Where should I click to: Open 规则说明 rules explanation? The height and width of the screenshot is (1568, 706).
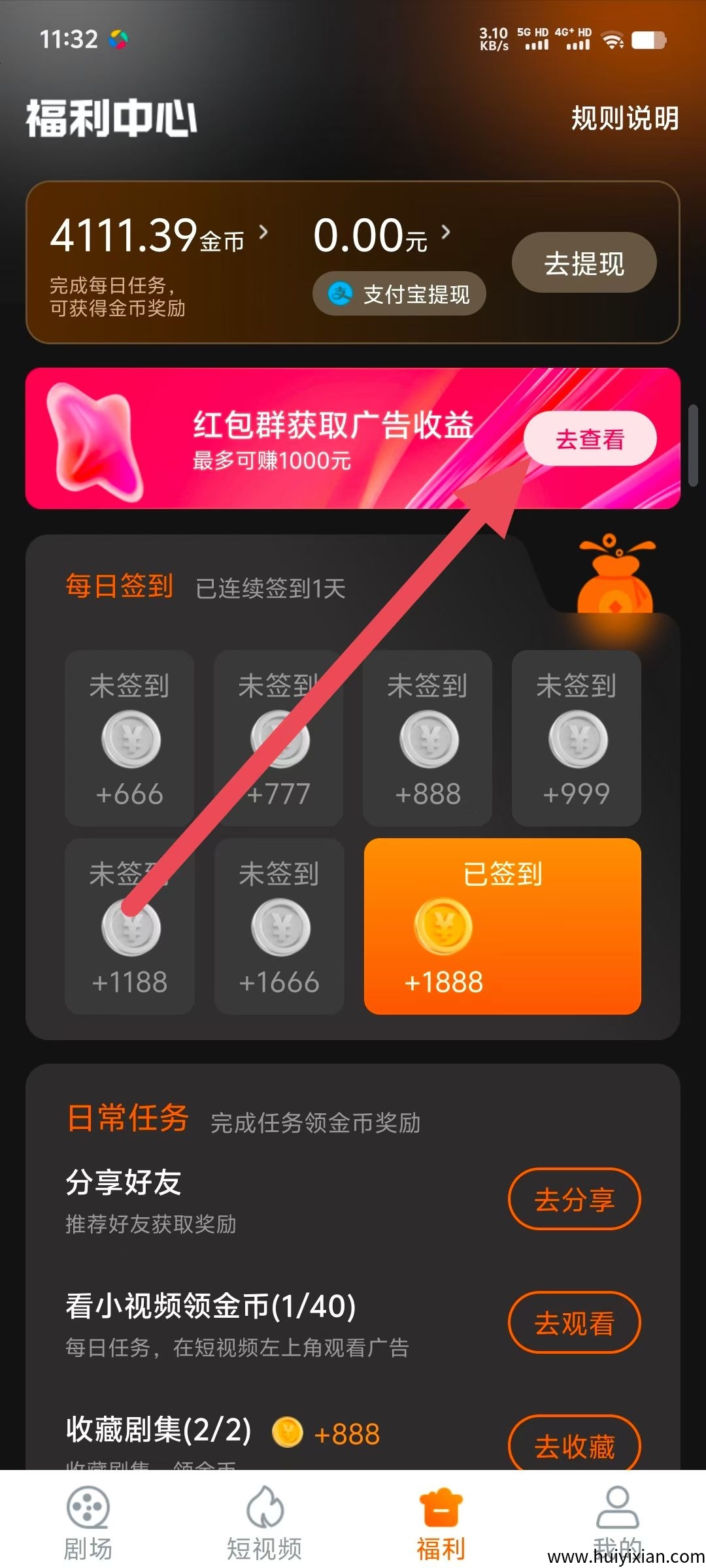[x=625, y=118]
